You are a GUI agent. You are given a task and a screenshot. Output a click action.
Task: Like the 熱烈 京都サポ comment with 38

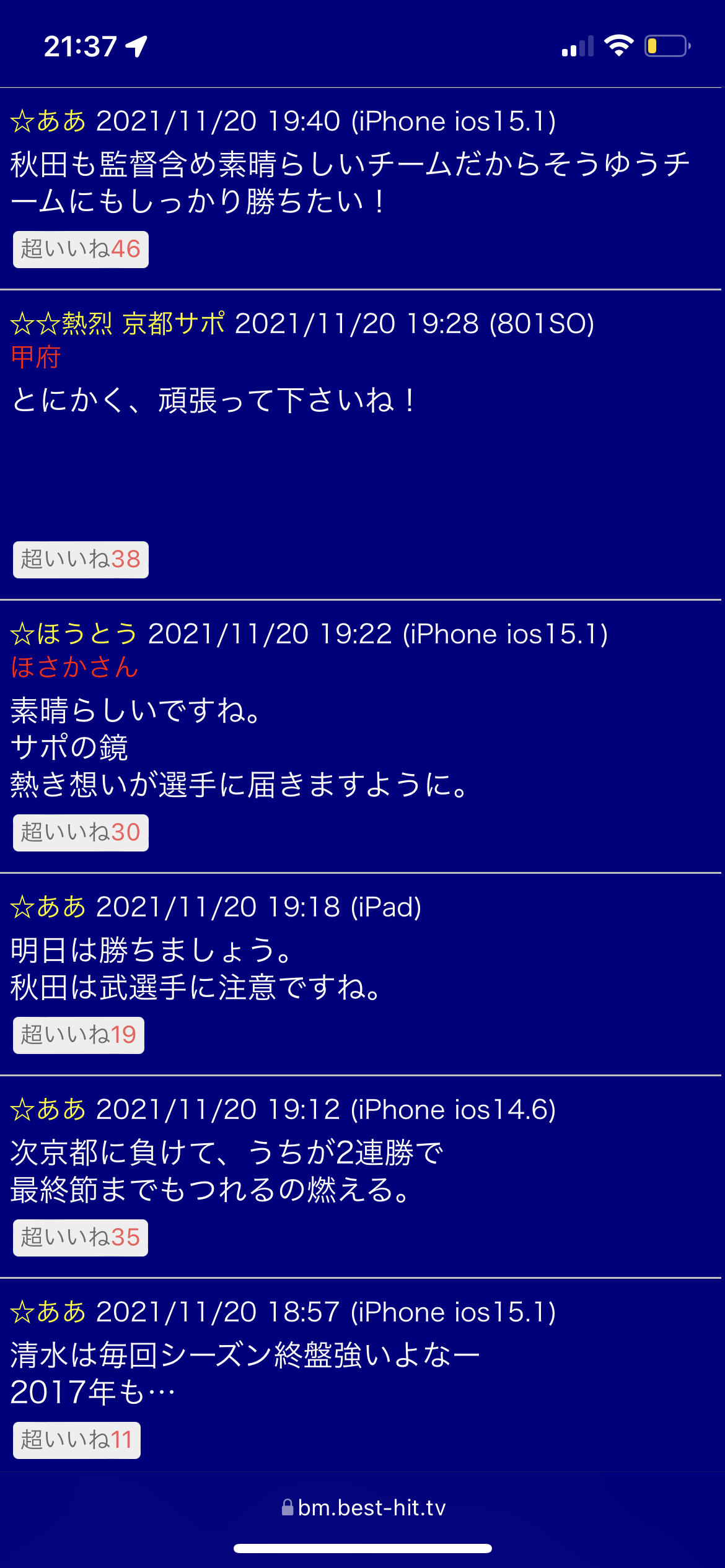pos(81,560)
